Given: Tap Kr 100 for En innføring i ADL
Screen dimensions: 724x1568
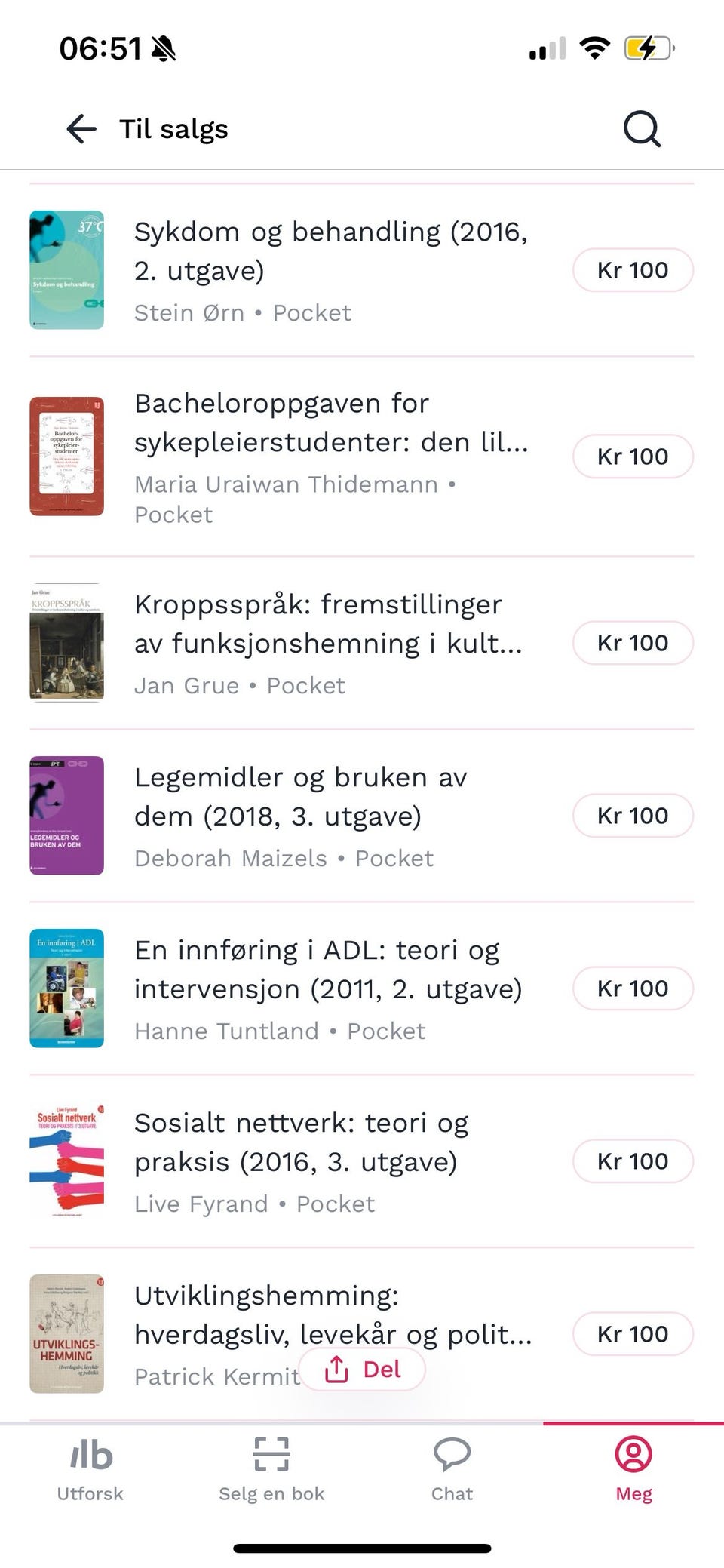Looking at the screenshot, I should (x=632, y=988).
